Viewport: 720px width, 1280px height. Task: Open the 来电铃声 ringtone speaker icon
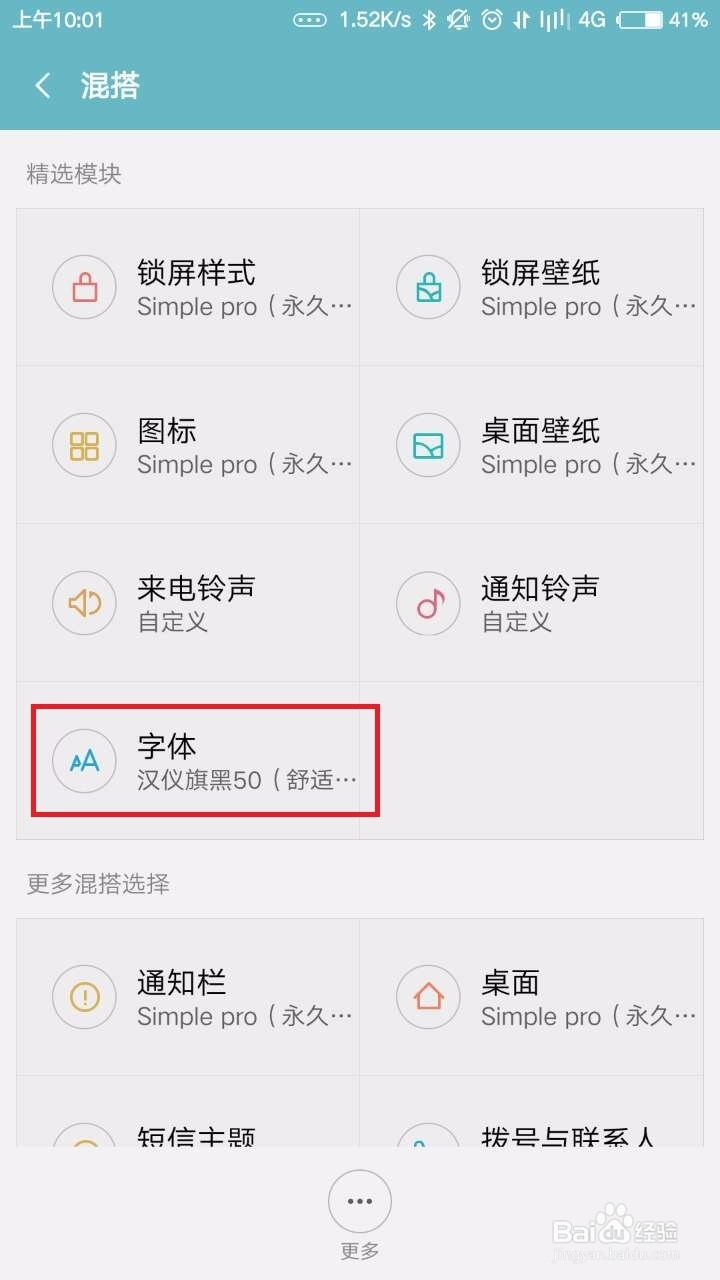click(x=84, y=603)
